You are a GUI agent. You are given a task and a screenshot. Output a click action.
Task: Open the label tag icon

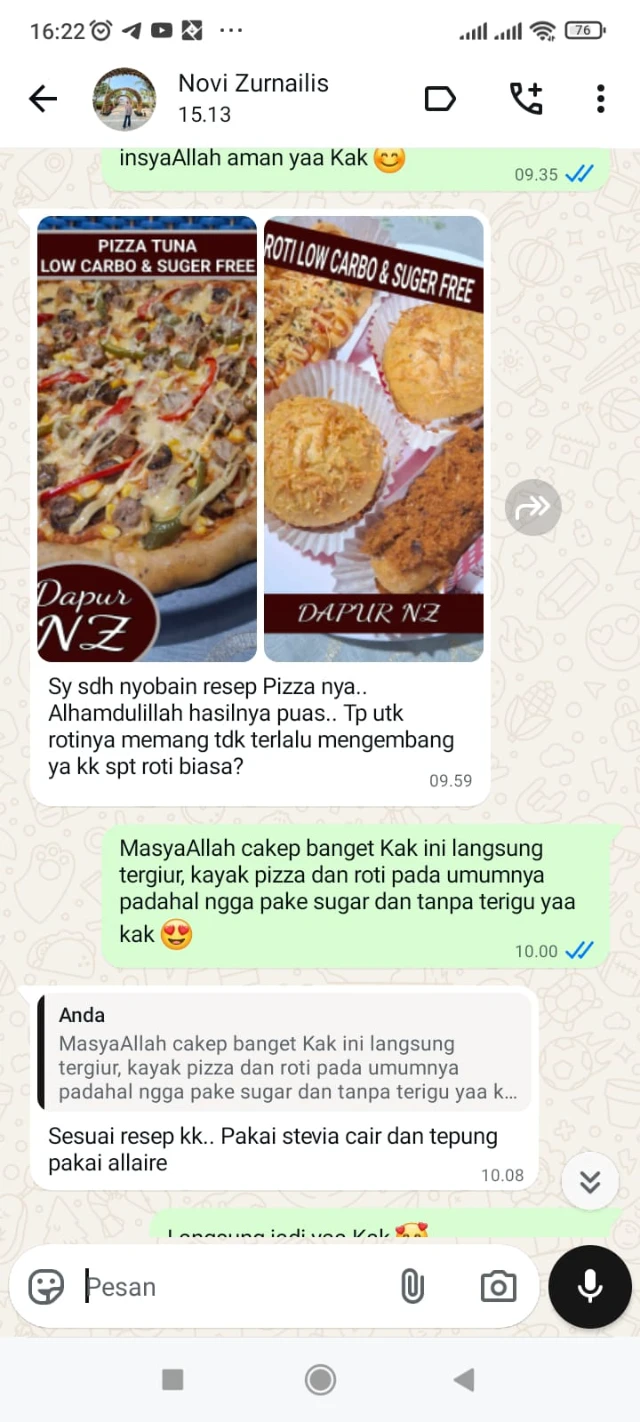tap(440, 98)
